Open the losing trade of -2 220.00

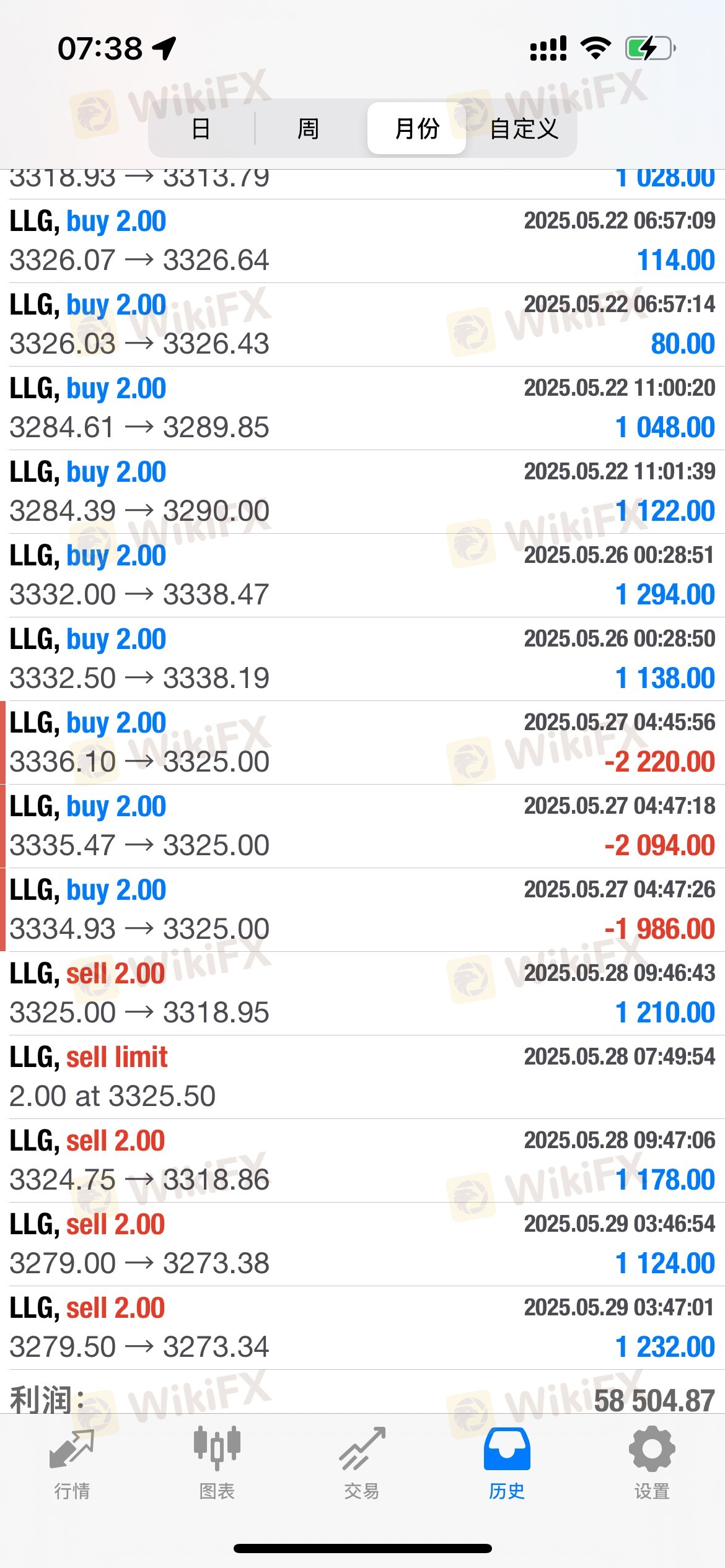tap(362, 743)
